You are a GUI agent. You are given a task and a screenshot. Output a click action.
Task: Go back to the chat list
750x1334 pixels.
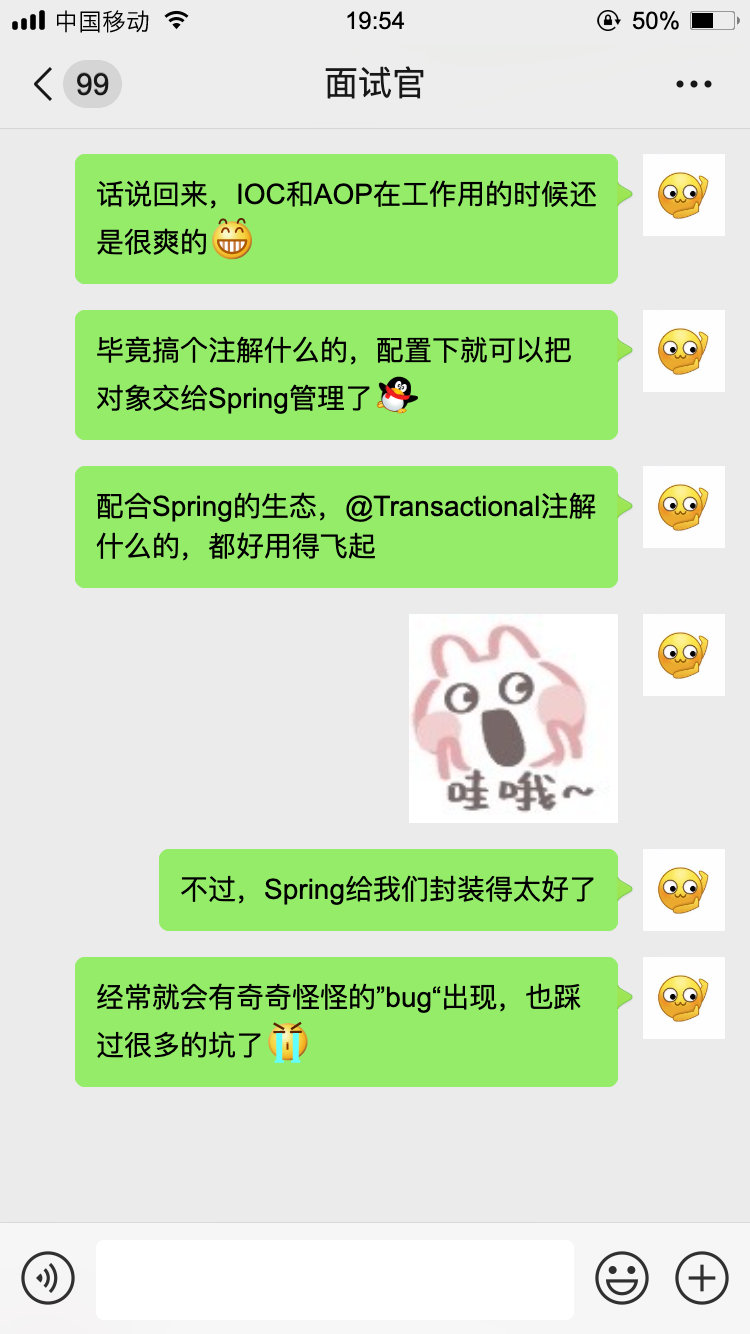[x=44, y=84]
